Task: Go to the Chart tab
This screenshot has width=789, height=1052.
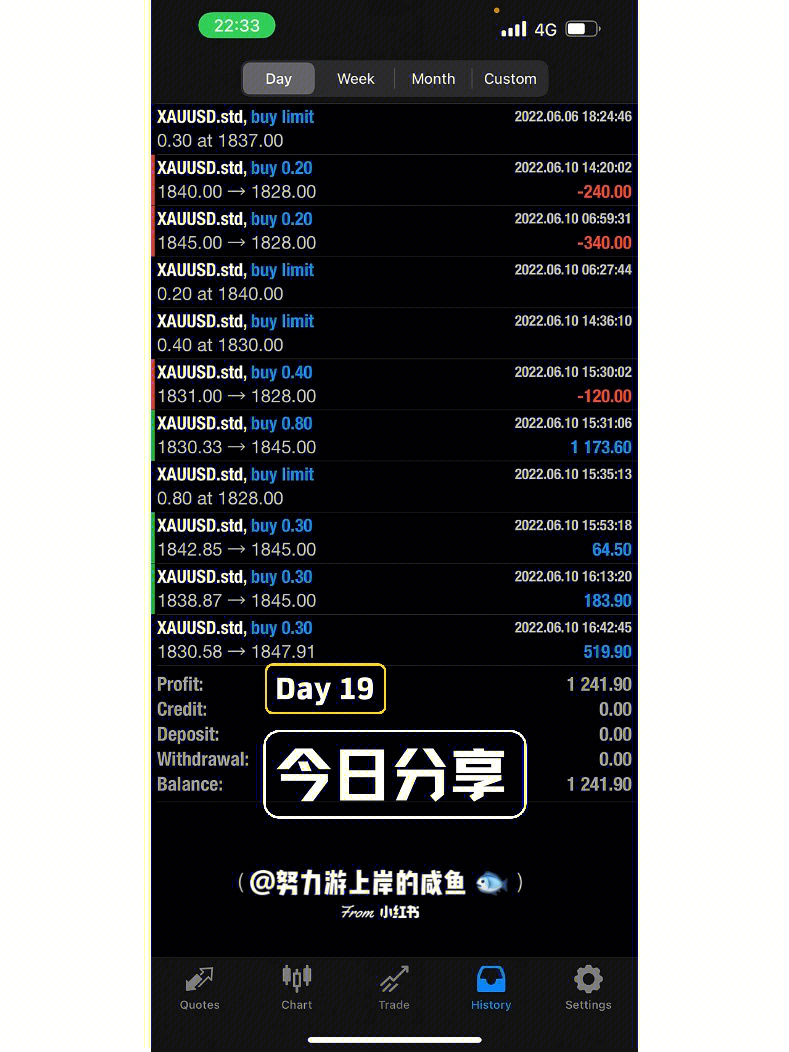Action: pyautogui.click(x=296, y=987)
